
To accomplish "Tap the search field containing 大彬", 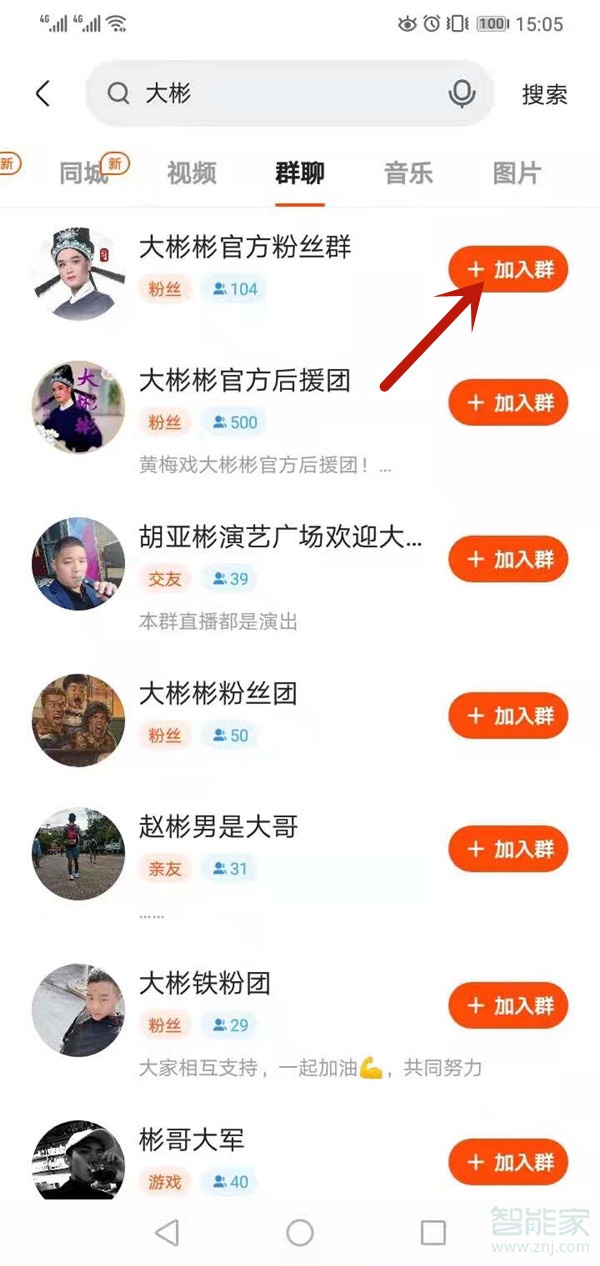I will tap(280, 94).
